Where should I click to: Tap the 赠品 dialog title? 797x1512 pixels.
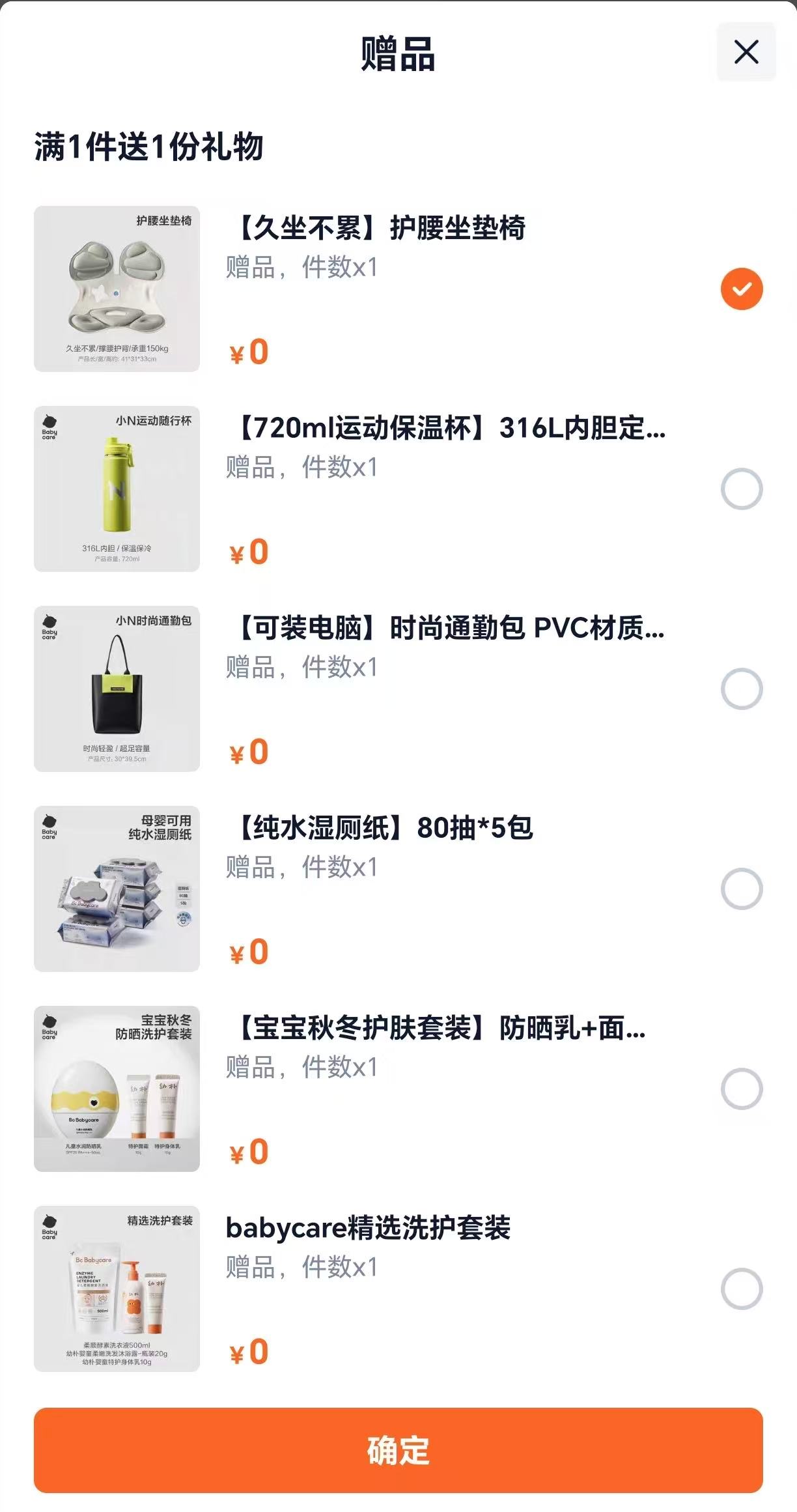point(398,55)
